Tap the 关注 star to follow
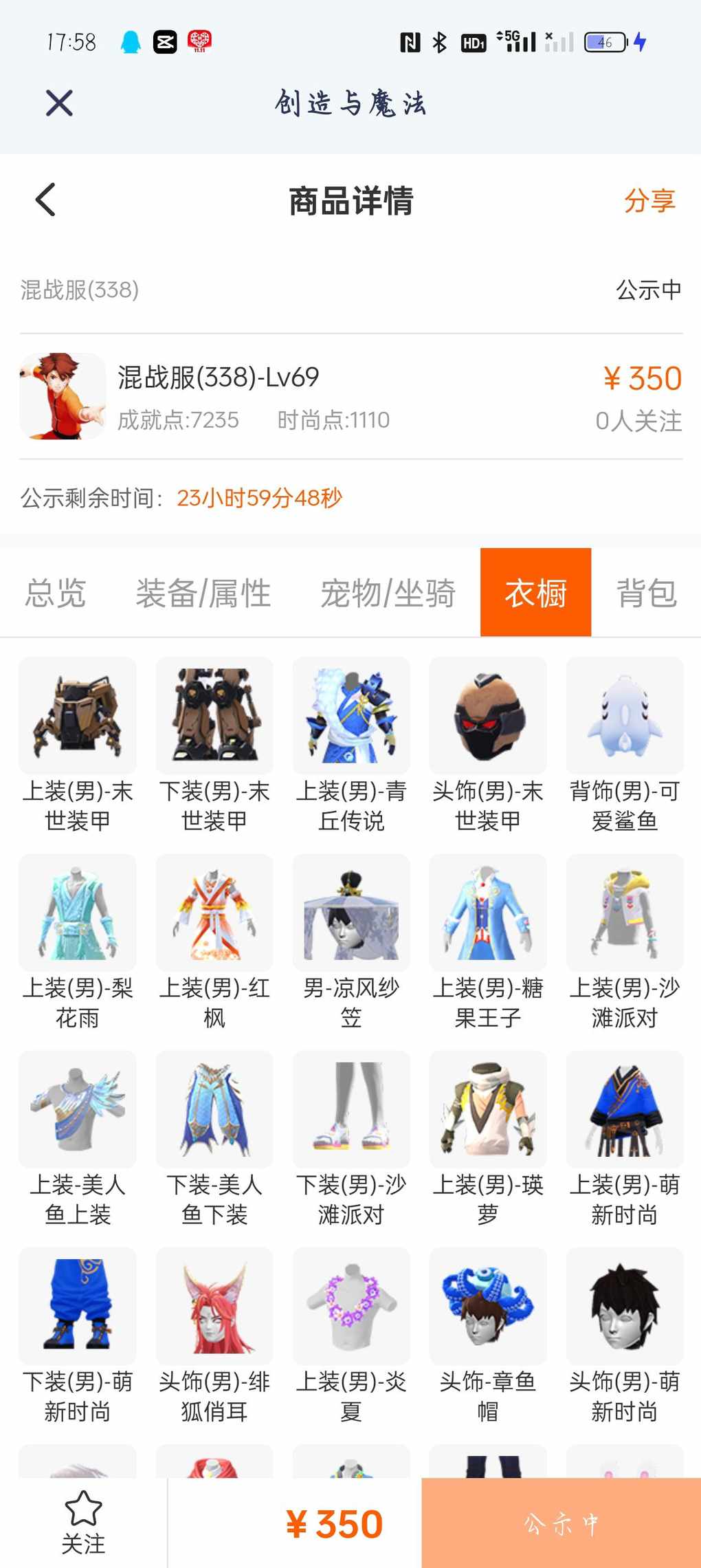Image resolution: width=701 pixels, height=1568 pixels. [x=83, y=1522]
